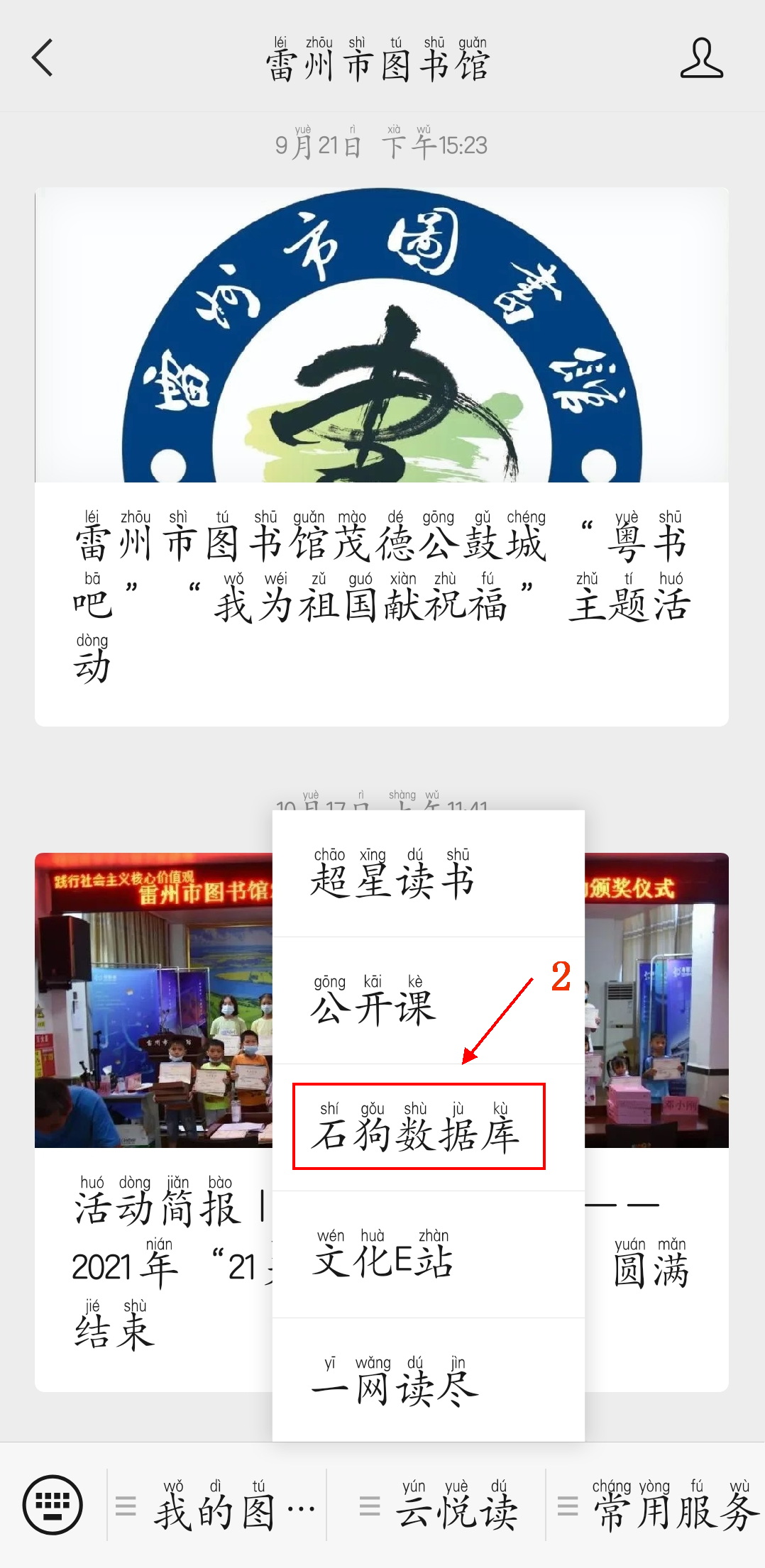Screen dimensions: 765x1568
Task: Switch to keyboard input mode
Action: (53, 1504)
